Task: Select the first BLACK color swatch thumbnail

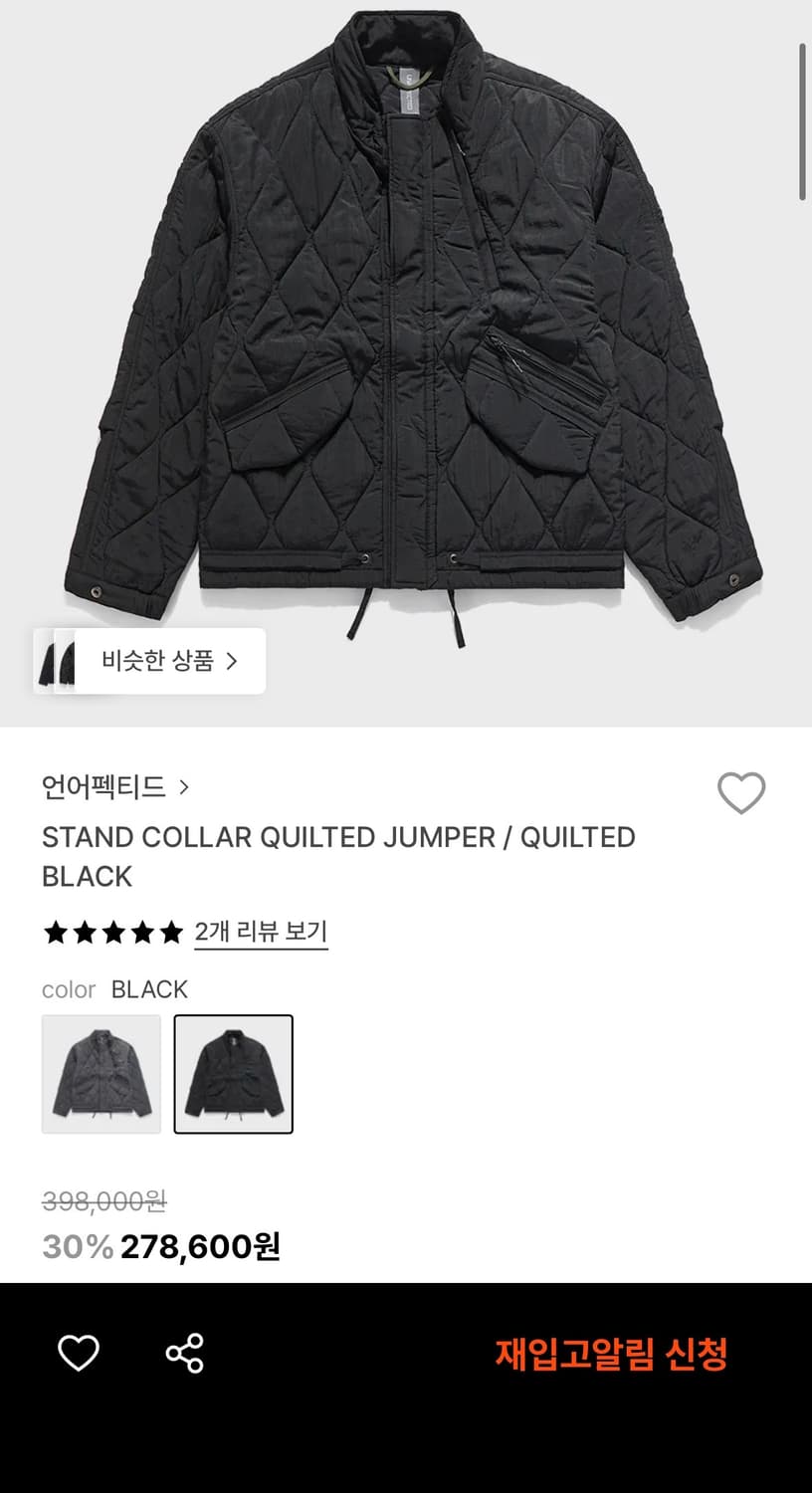Action: click(101, 1075)
